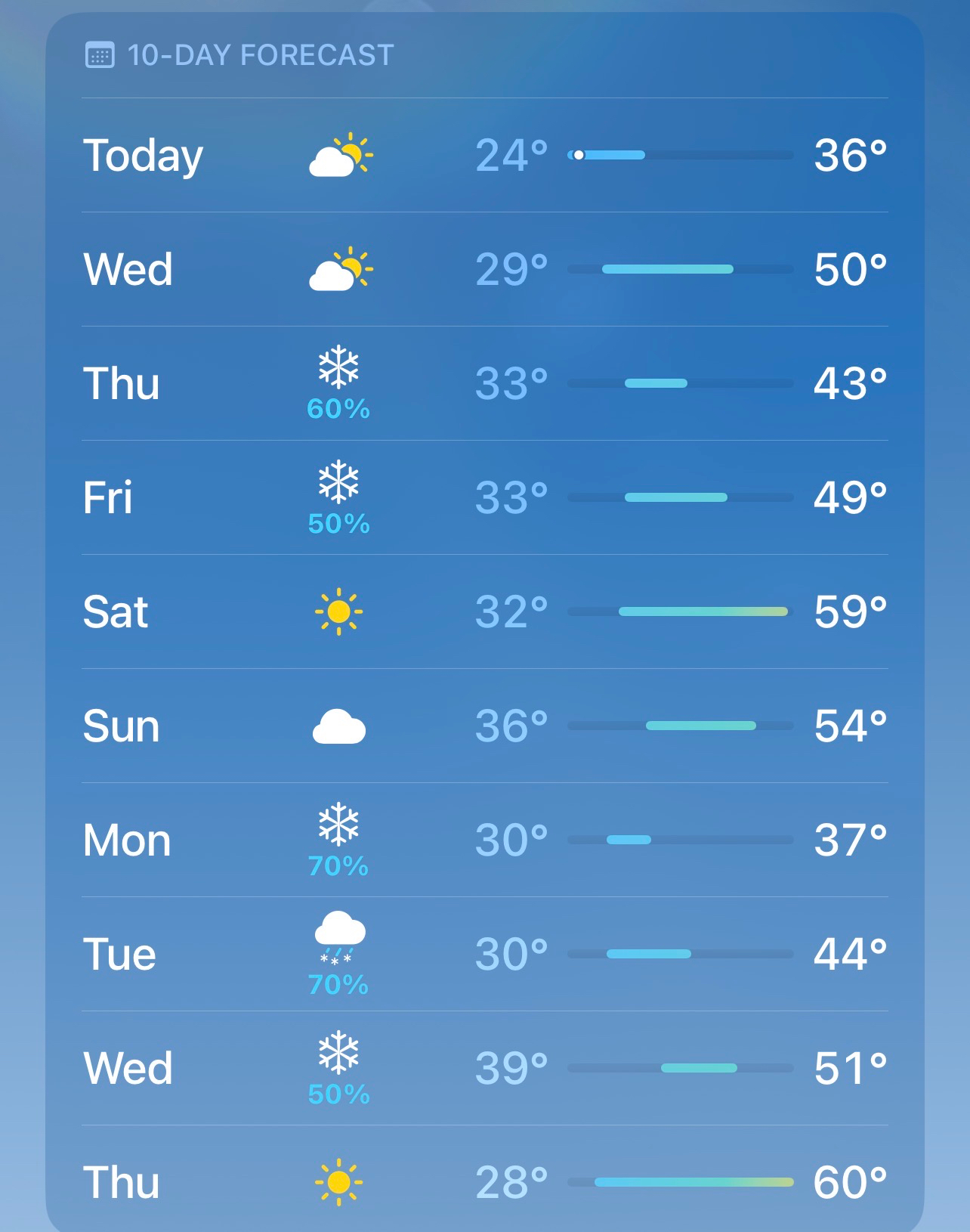
Task: Select the Thu row with 60° high
Action: [483, 1182]
